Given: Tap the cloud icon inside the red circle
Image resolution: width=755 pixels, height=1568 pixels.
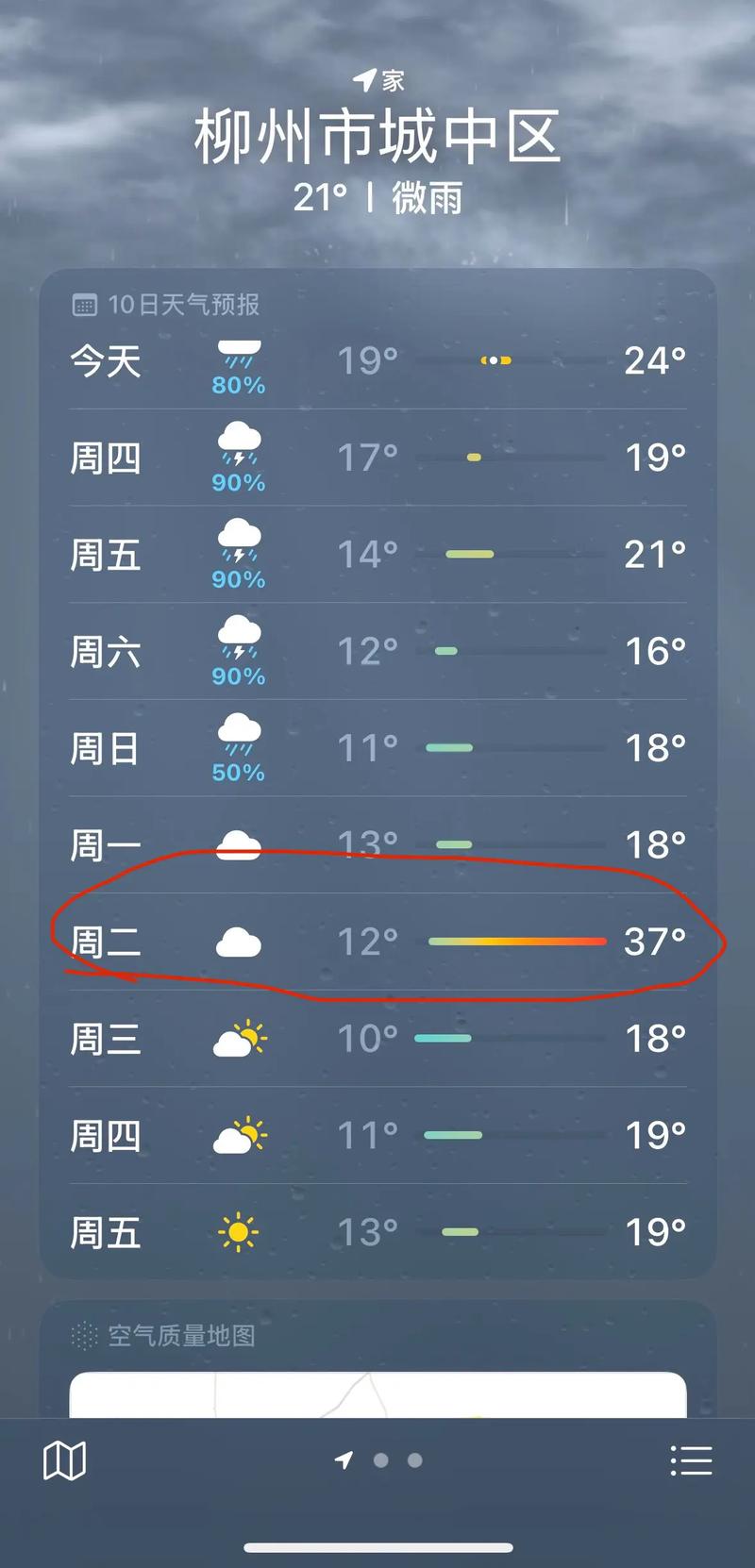Looking at the screenshot, I should [x=236, y=941].
